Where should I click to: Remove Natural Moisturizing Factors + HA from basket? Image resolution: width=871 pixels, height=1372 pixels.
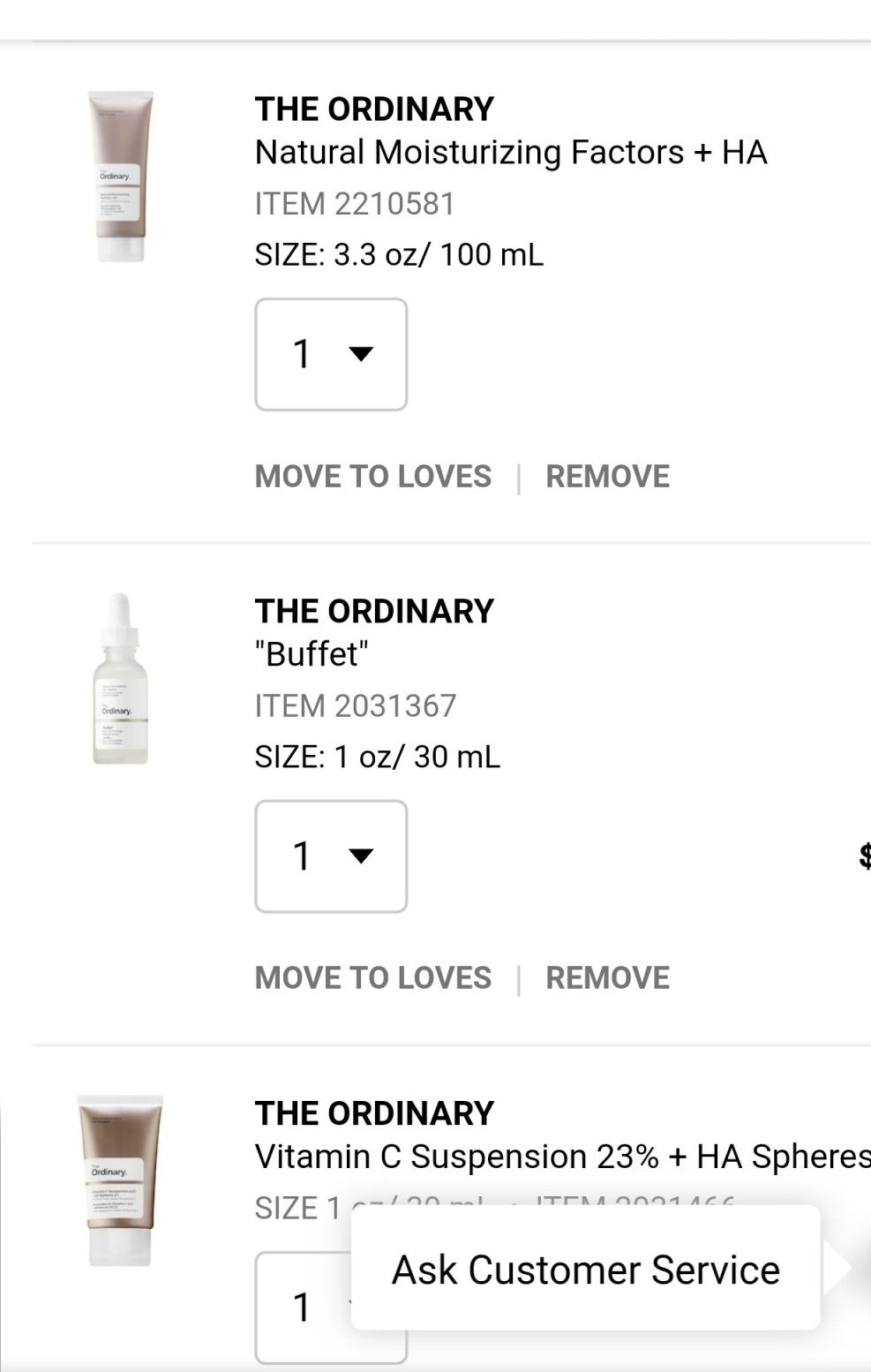[607, 477]
